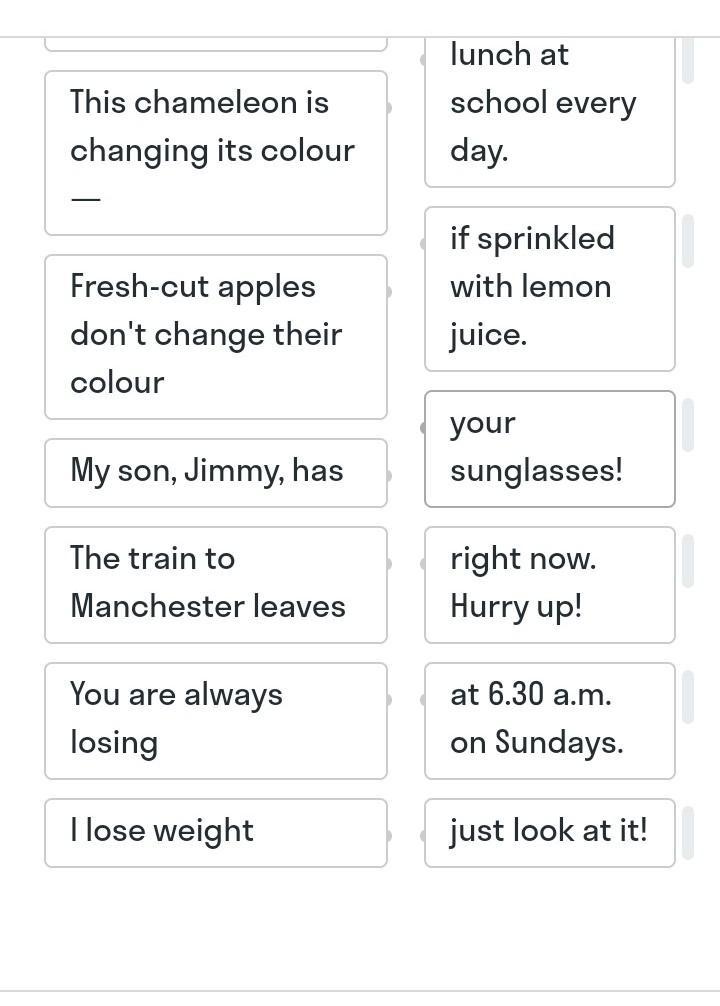Image resolution: width=720 pixels, height=1006 pixels.
Task: Tap the 'Fresh-cut apples don't change their colour' card
Action: [x=215, y=336]
